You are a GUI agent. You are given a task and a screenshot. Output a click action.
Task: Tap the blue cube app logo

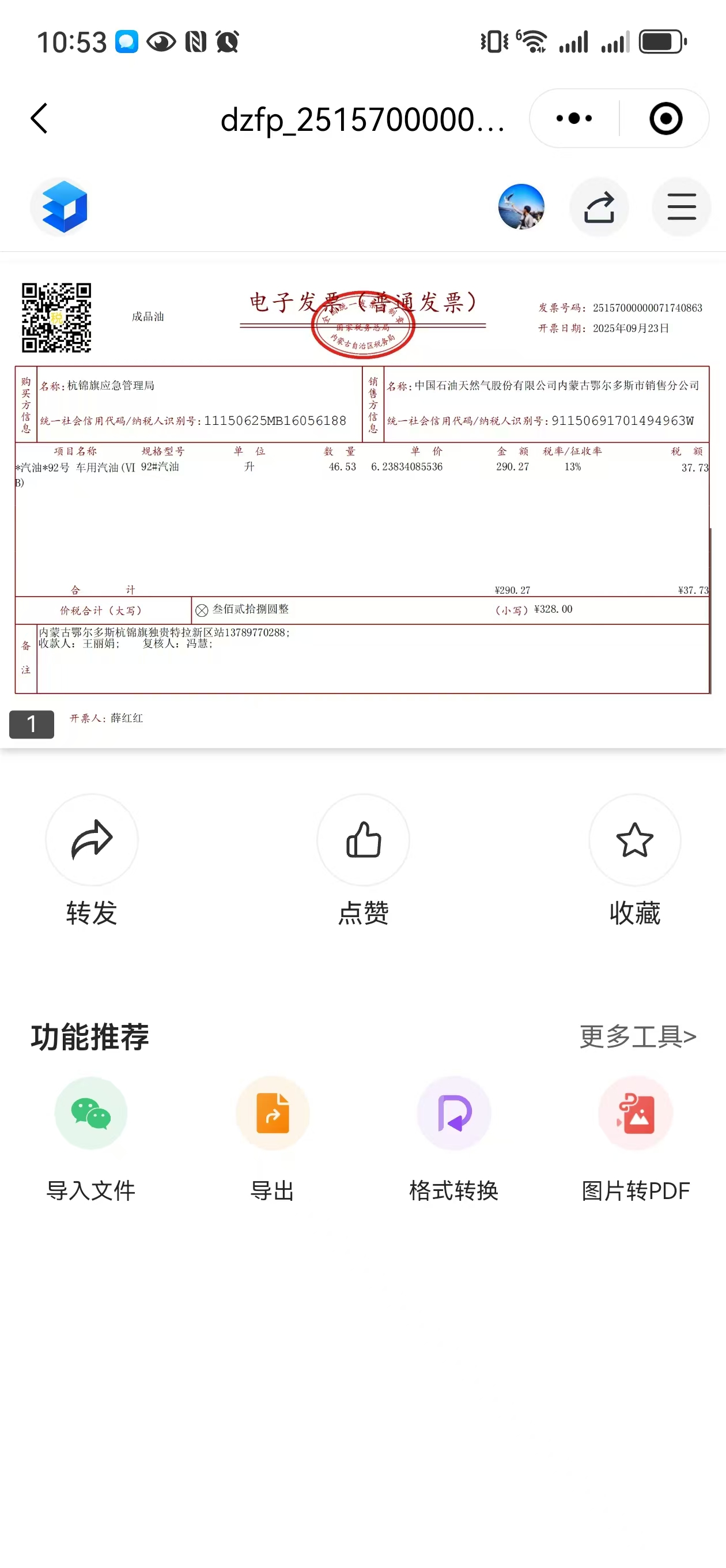coord(65,207)
